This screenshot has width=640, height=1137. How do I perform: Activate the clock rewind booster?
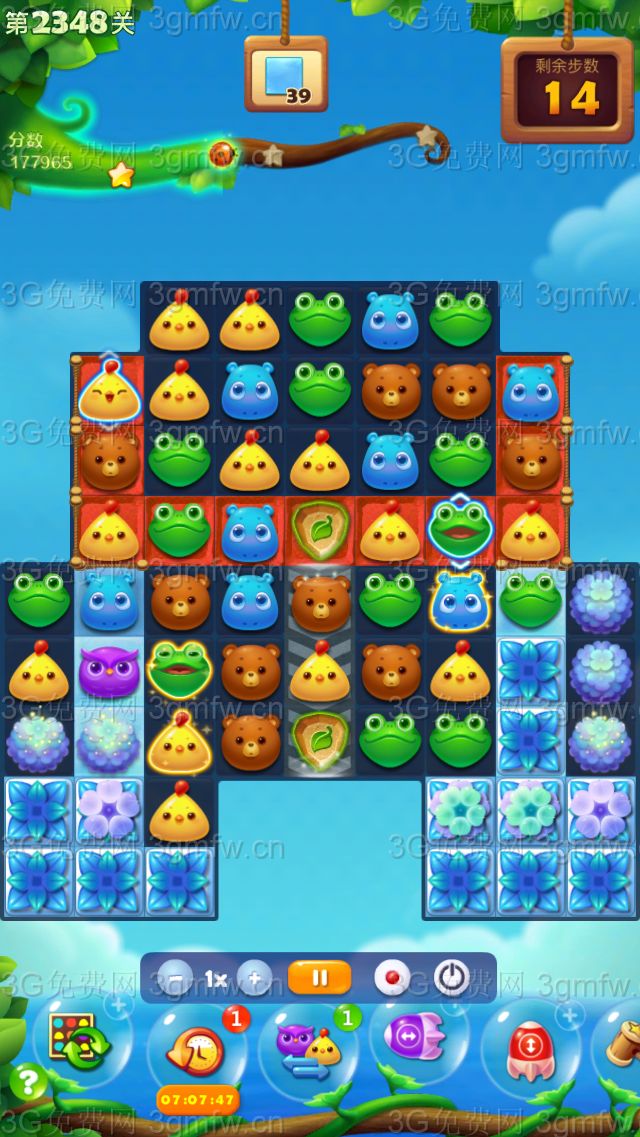(x=198, y=1050)
